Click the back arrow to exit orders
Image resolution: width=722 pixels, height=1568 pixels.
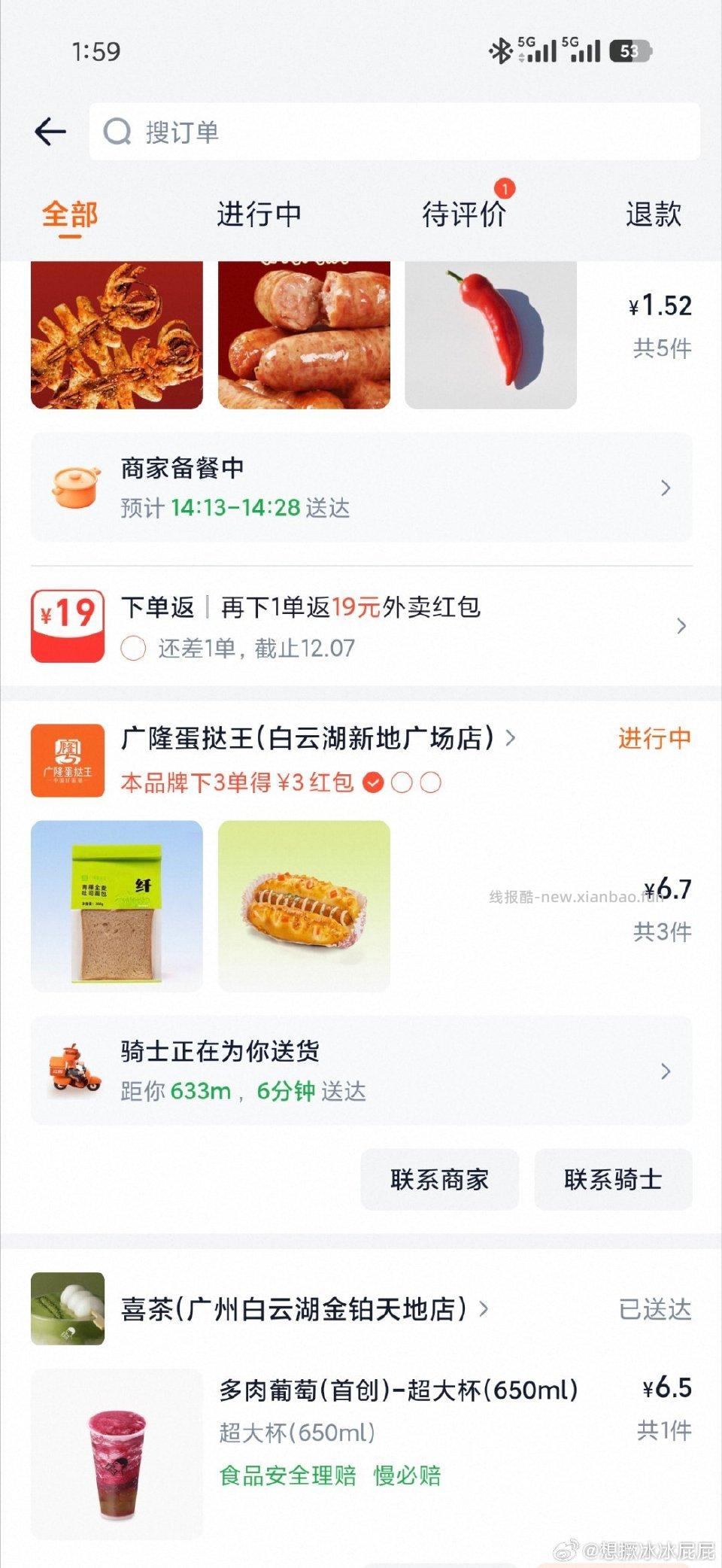50,132
